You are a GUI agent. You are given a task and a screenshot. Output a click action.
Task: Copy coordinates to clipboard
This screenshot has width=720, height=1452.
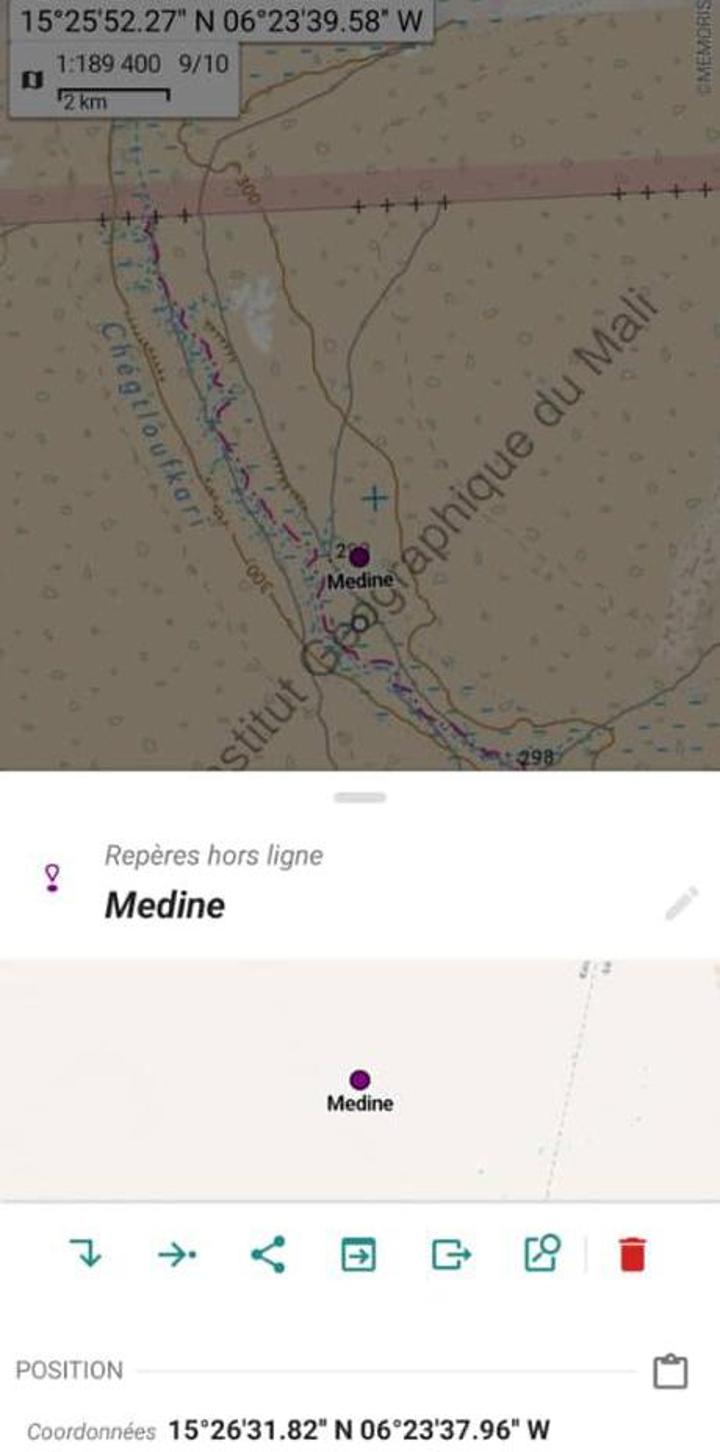pos(670,1371)
